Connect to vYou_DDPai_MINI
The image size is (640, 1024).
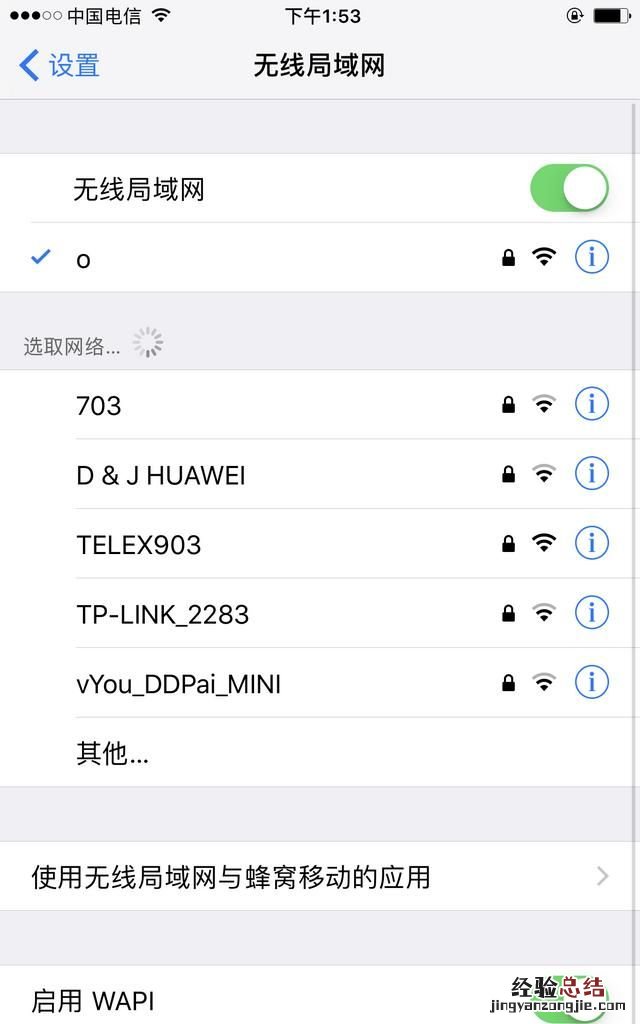pos(178,684)
